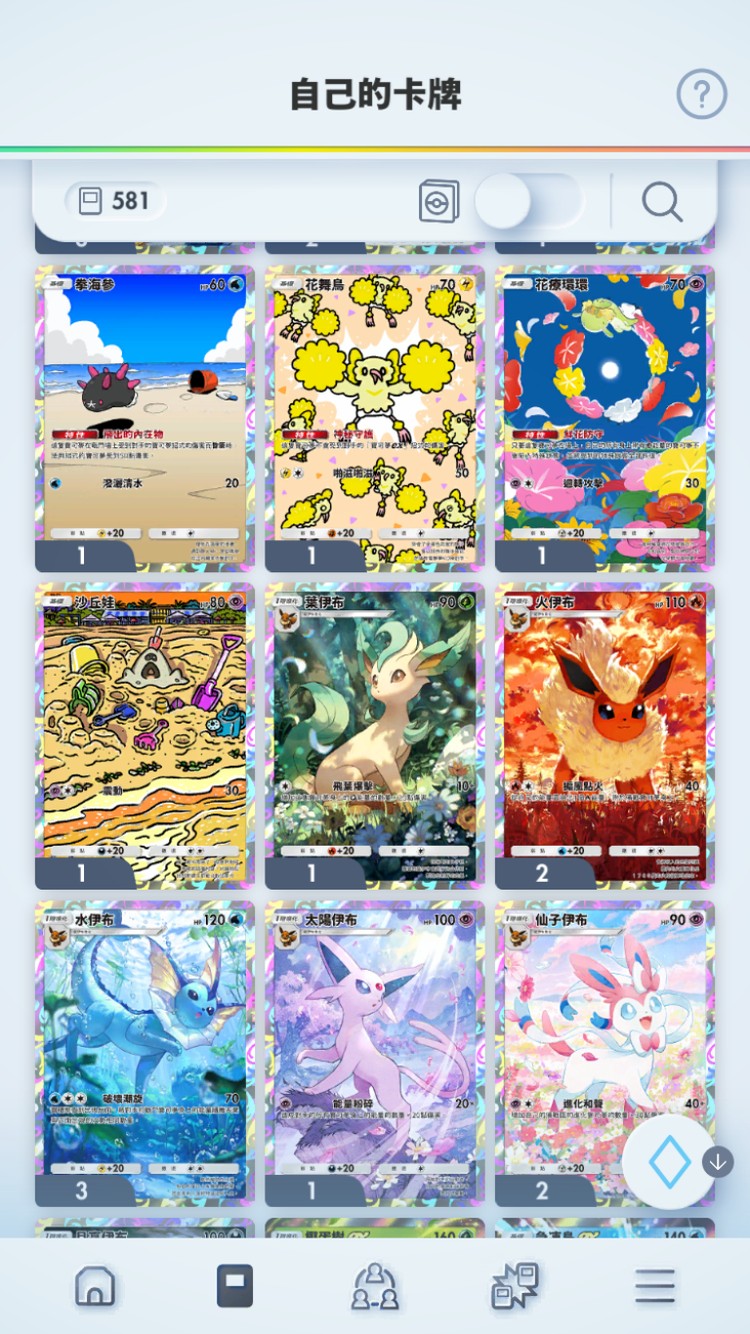Open the help question mark icon

(x=701, y=95)
